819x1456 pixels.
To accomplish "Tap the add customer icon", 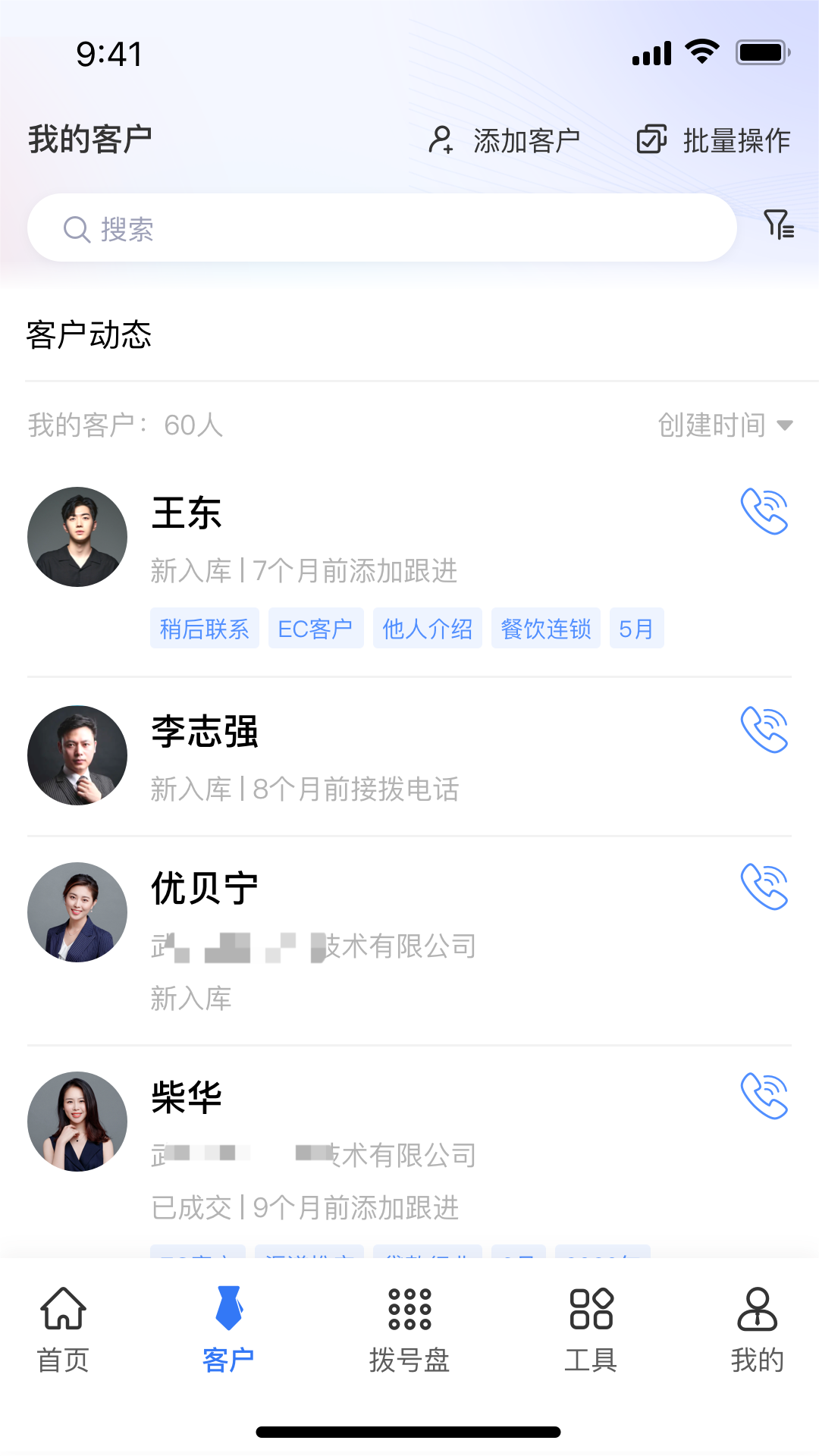I will tap(442, 139).
